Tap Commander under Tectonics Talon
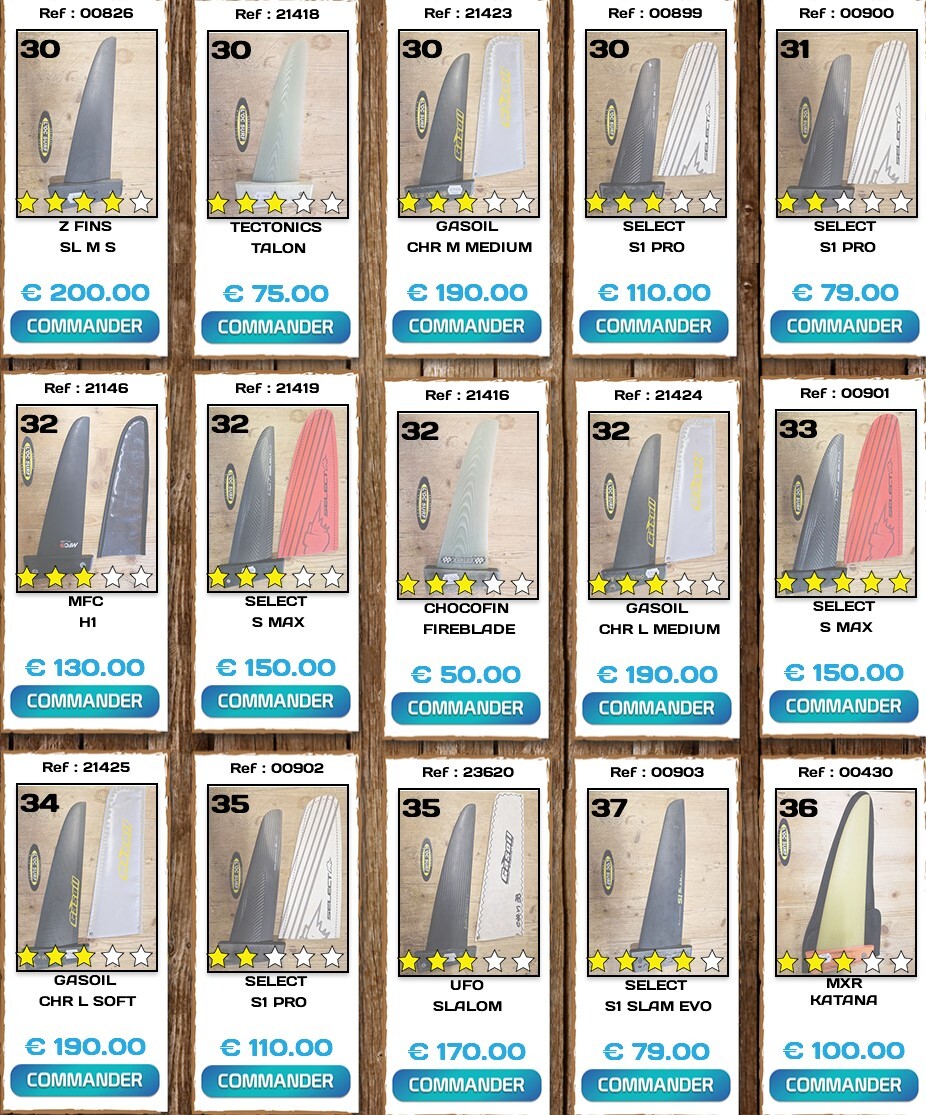 pyautogui.click(x=275, y=327)
